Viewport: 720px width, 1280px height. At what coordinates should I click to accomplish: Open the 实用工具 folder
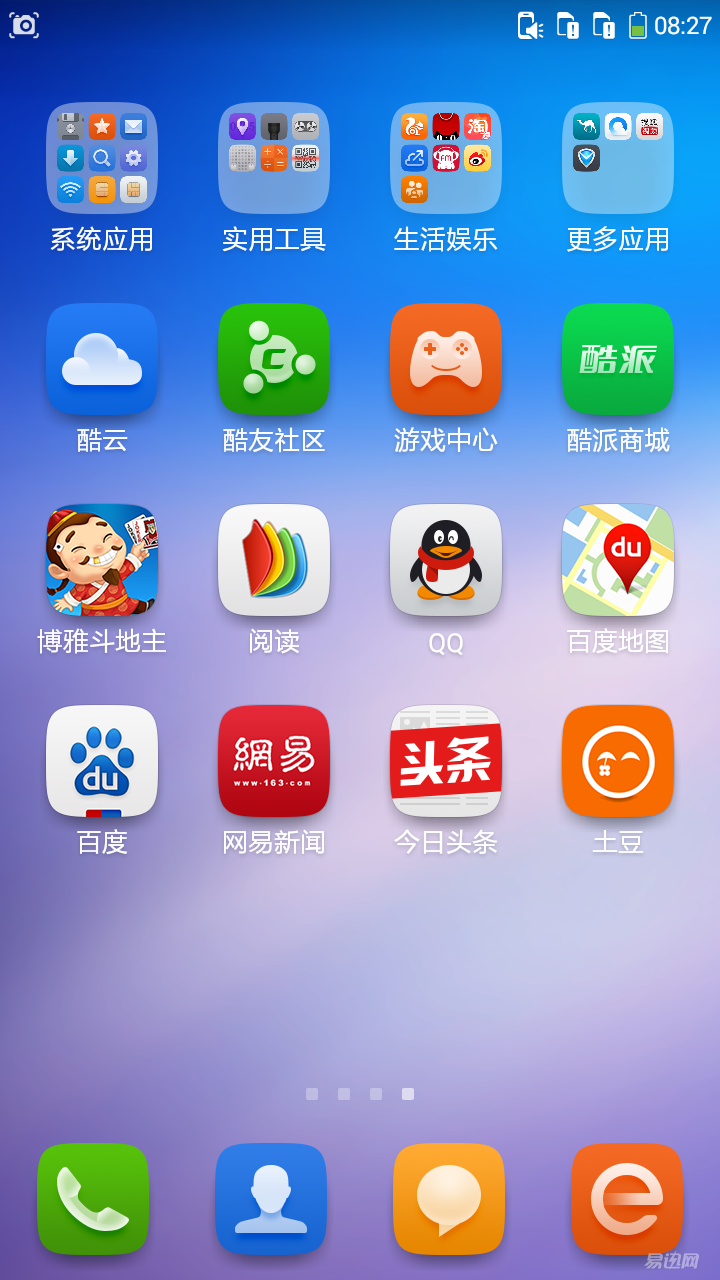(x=274, y=158)
